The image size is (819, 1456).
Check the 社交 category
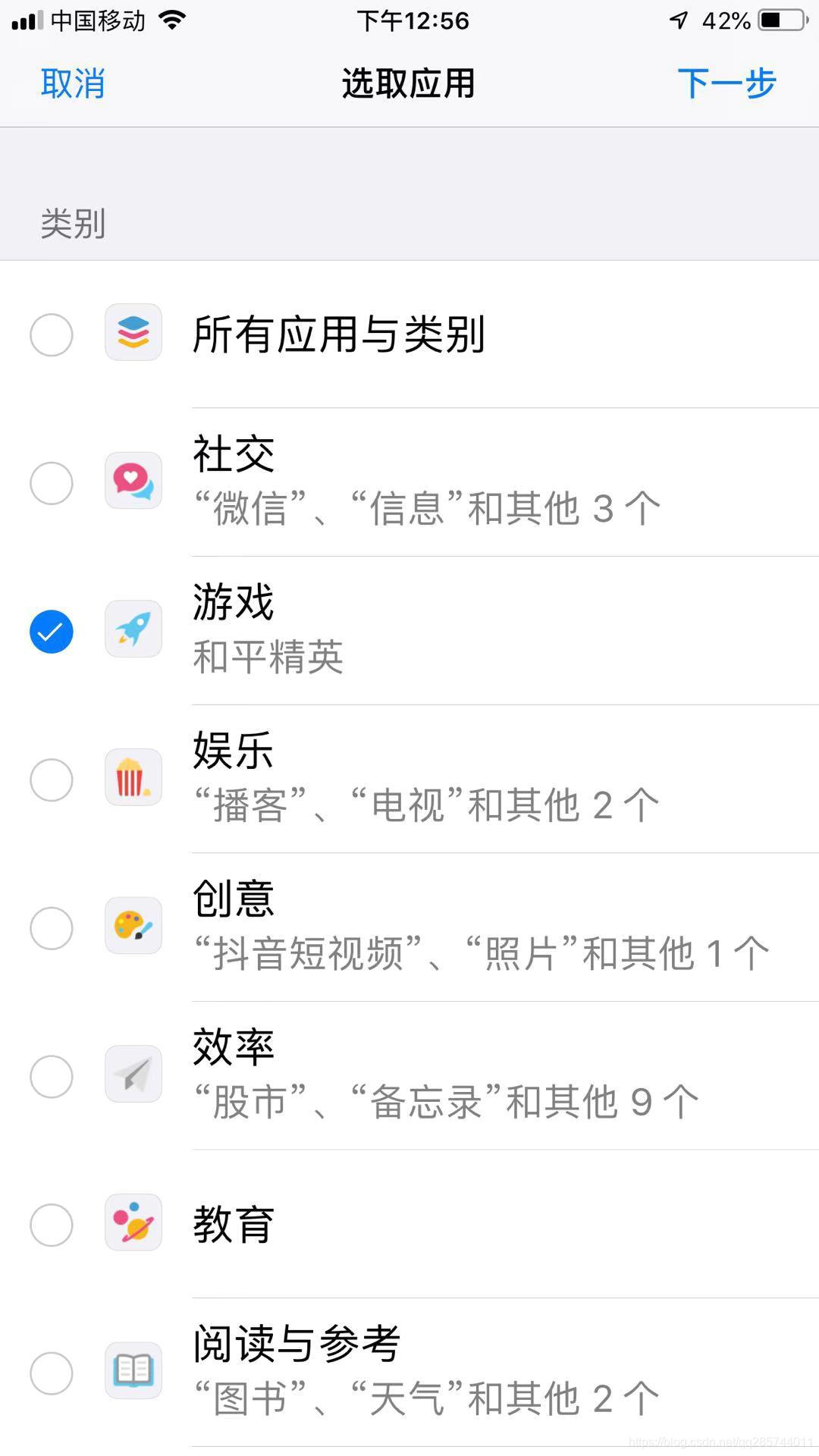(52, 483)
